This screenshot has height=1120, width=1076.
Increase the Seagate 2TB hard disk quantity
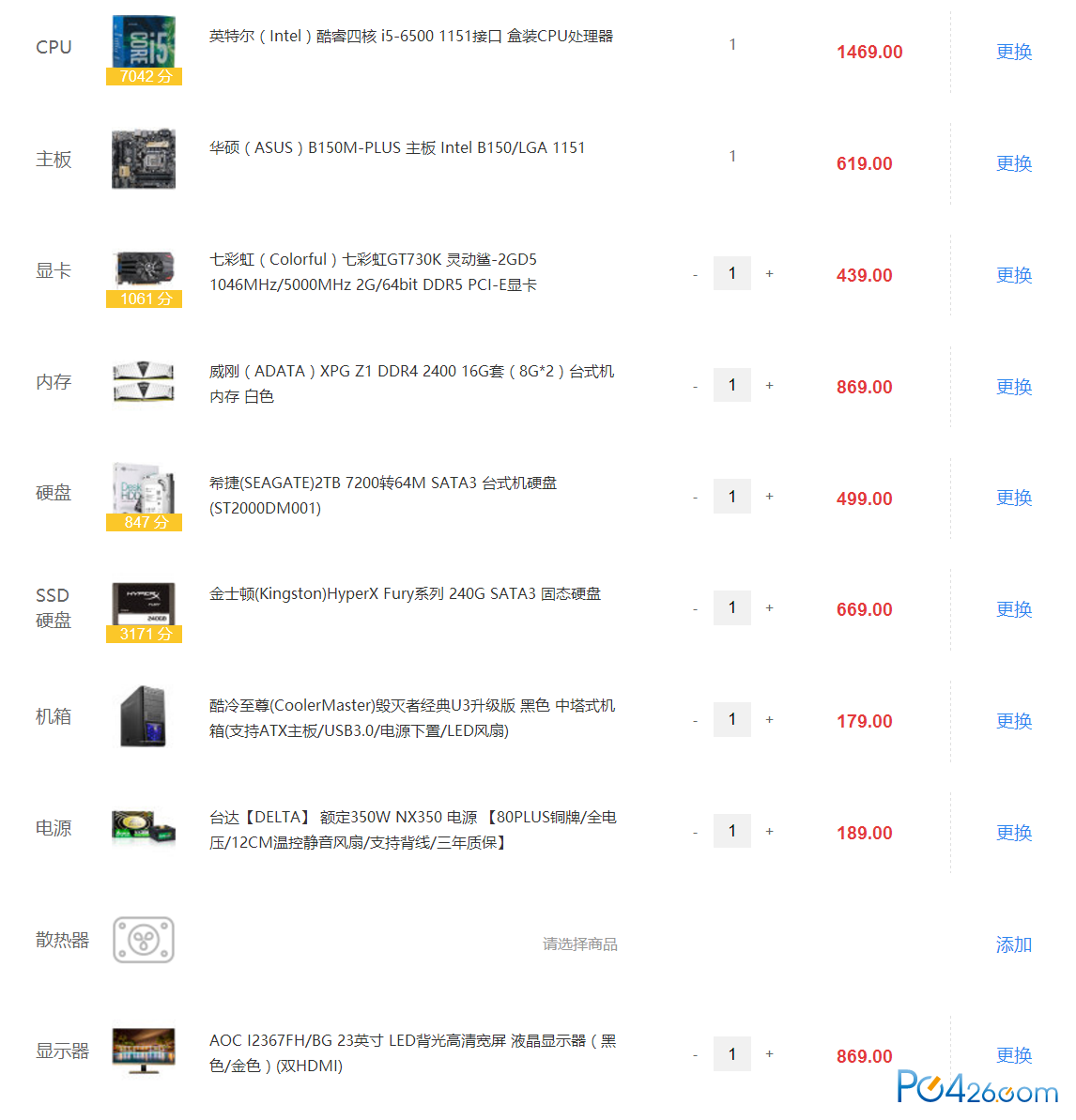tap(769, 497)
